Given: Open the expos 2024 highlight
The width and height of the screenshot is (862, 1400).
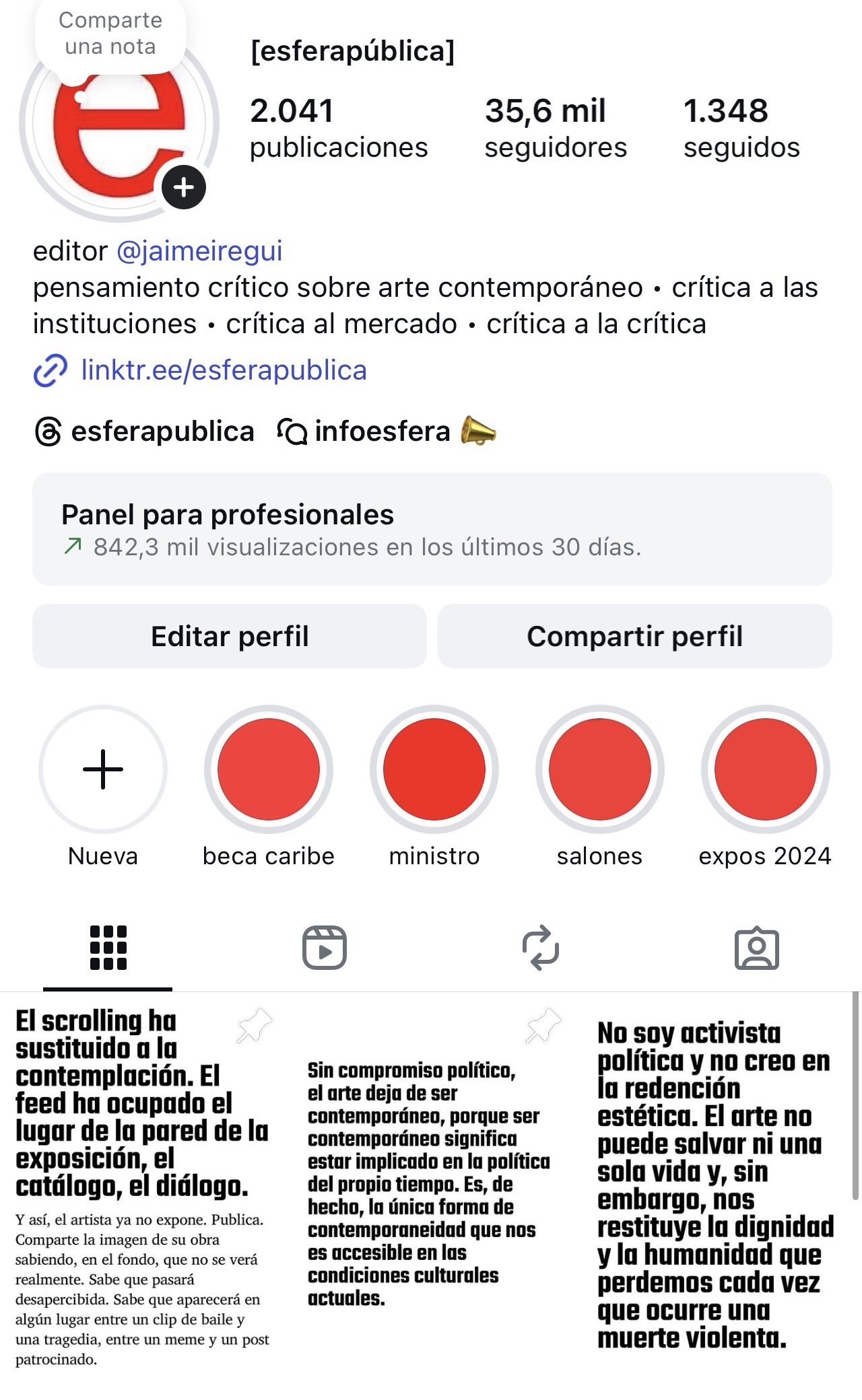Looking at the screenshot, I should pyautogui.click(x=765, y=769).
